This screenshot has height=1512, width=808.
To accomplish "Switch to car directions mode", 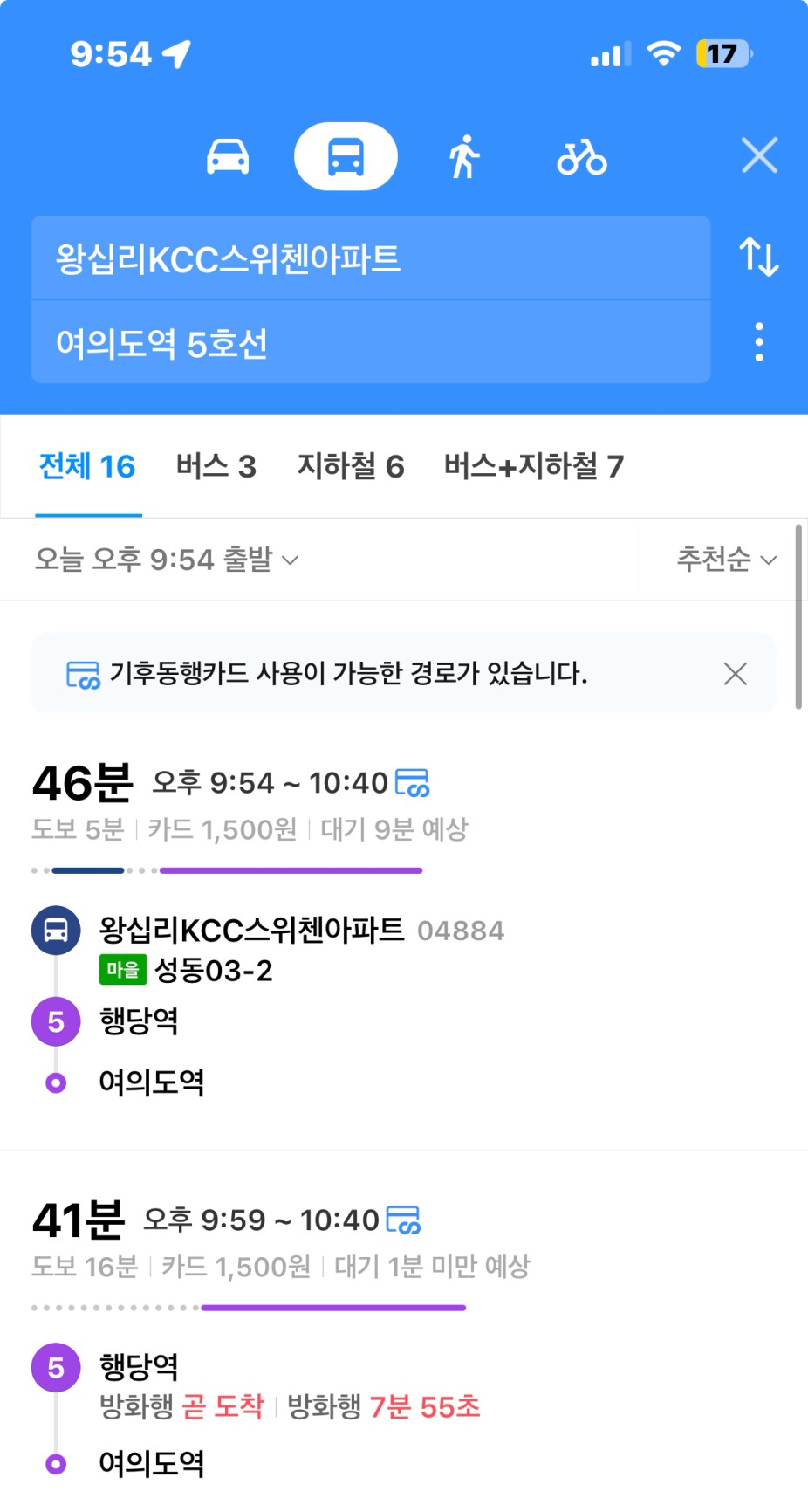I will point(228,157).
